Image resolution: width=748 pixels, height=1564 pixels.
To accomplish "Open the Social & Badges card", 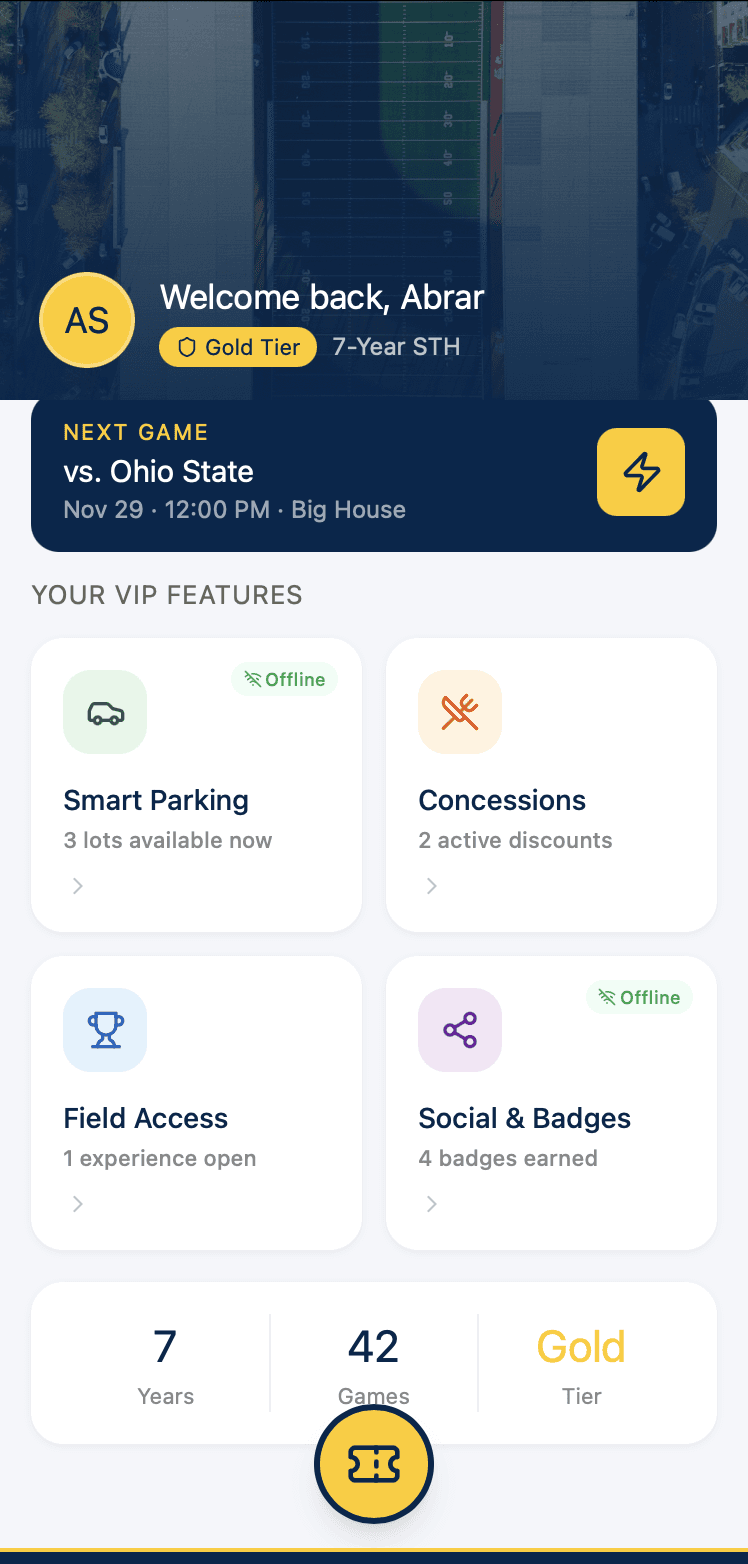I will 551,1103.
